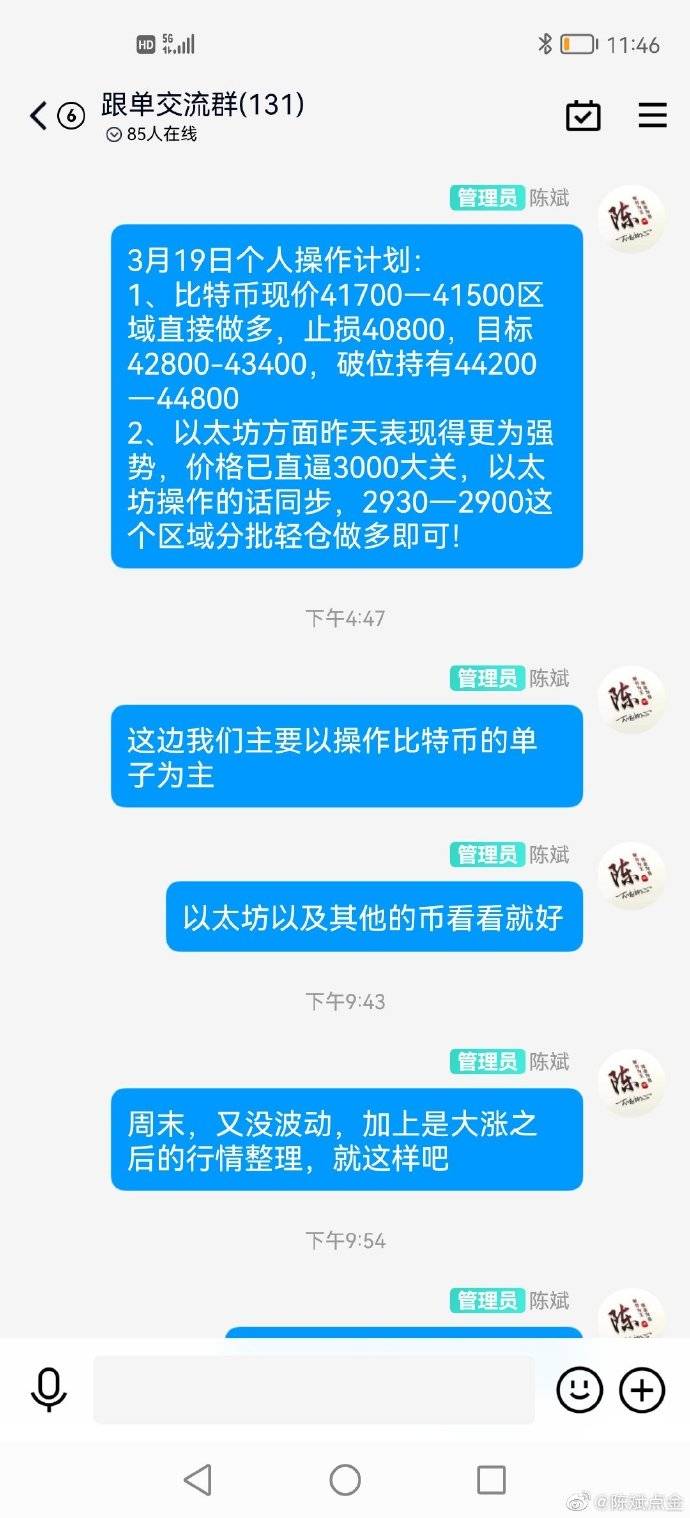Focus the message input field

313,1389
